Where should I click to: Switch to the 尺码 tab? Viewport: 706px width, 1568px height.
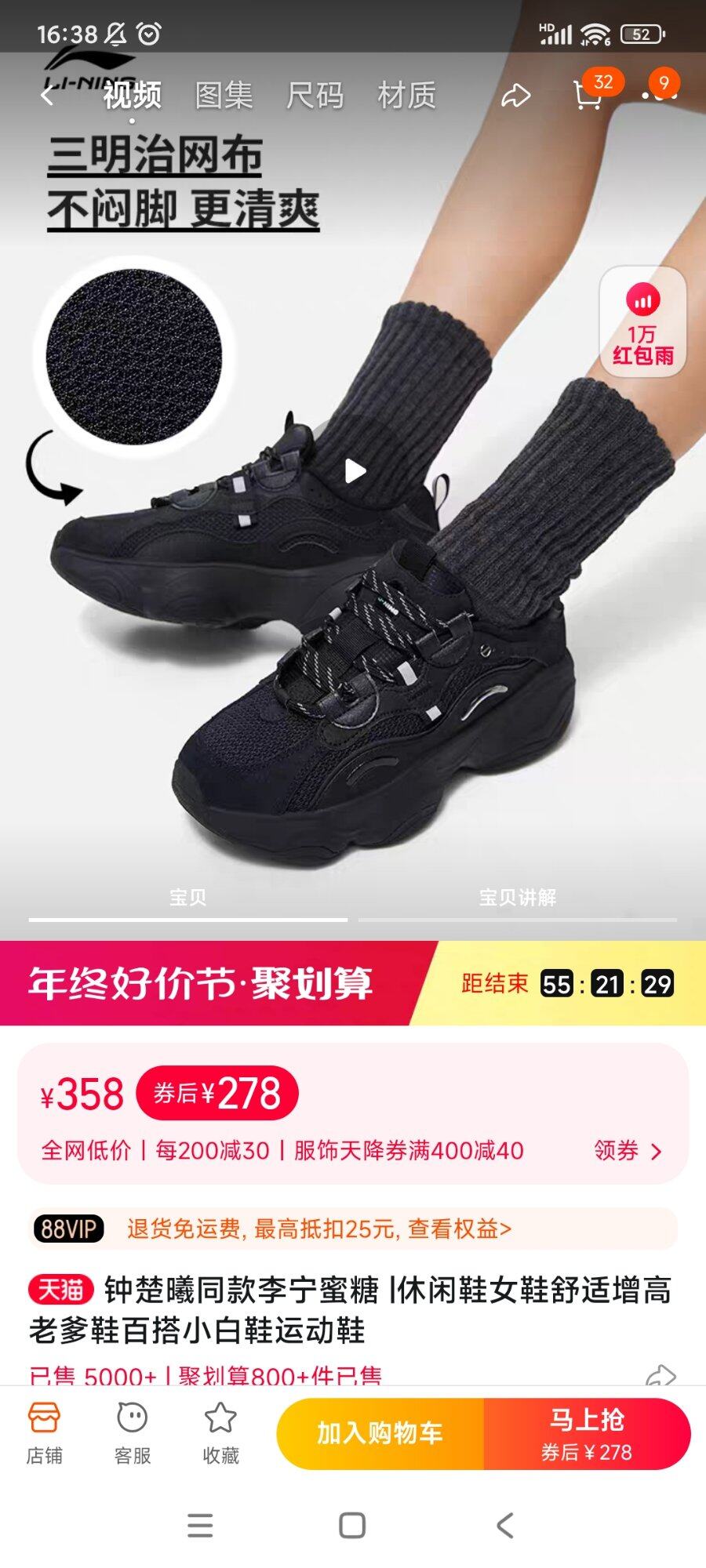click(x=315, y=96)
